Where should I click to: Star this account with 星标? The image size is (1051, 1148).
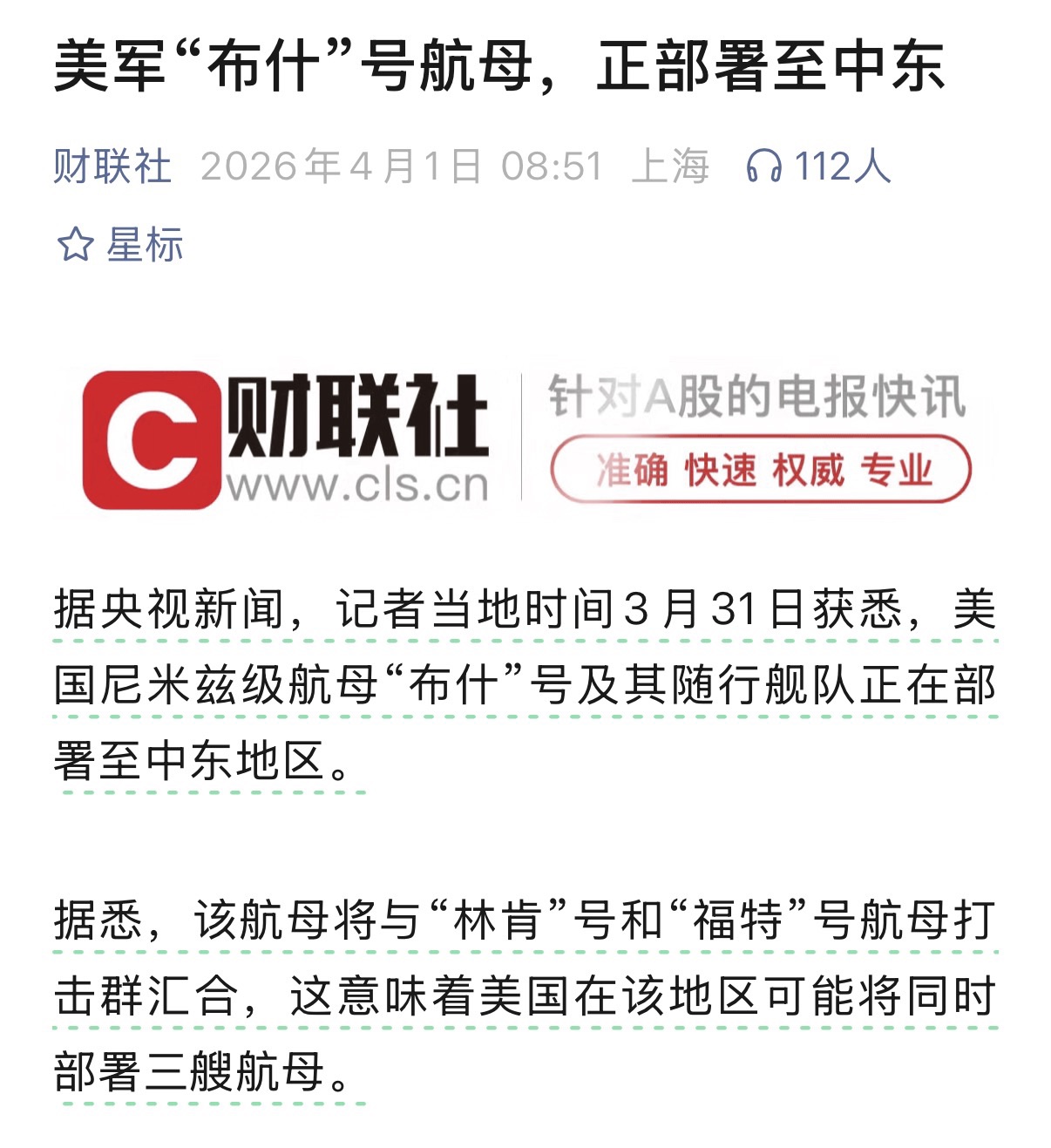[x=120, y=245]
